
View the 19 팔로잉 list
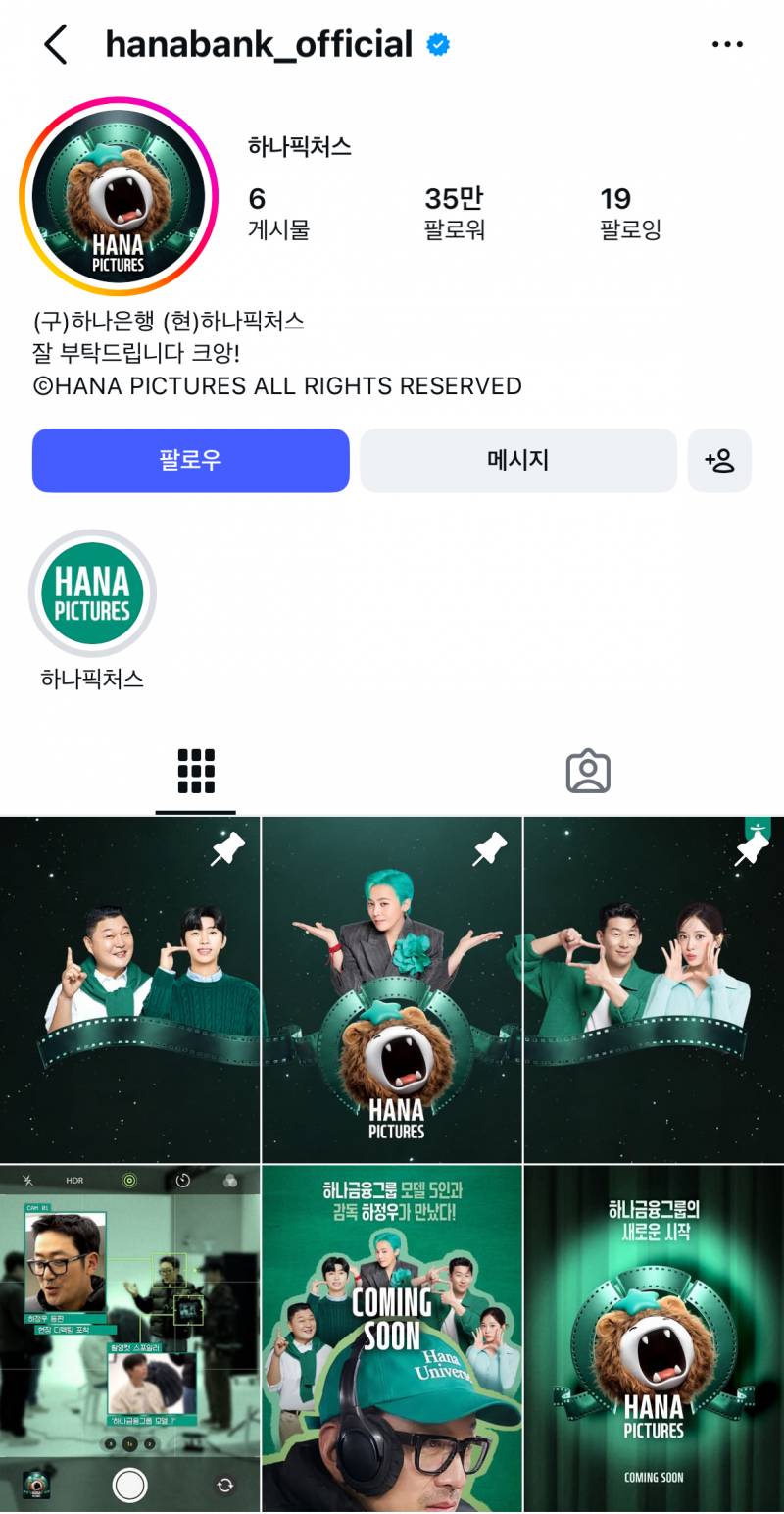[x=630, y=213]
